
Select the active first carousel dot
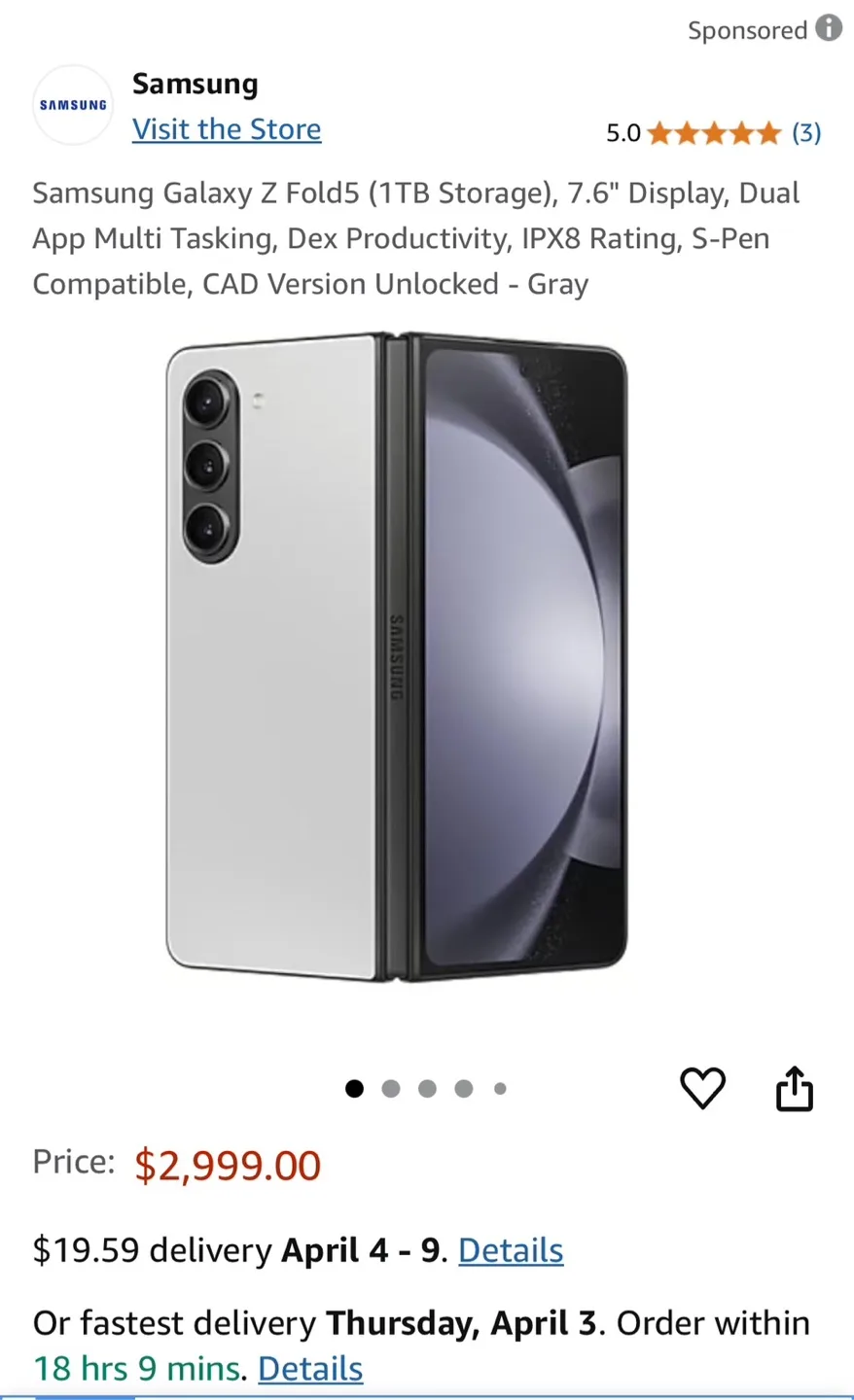click(x=354, y=1089)
